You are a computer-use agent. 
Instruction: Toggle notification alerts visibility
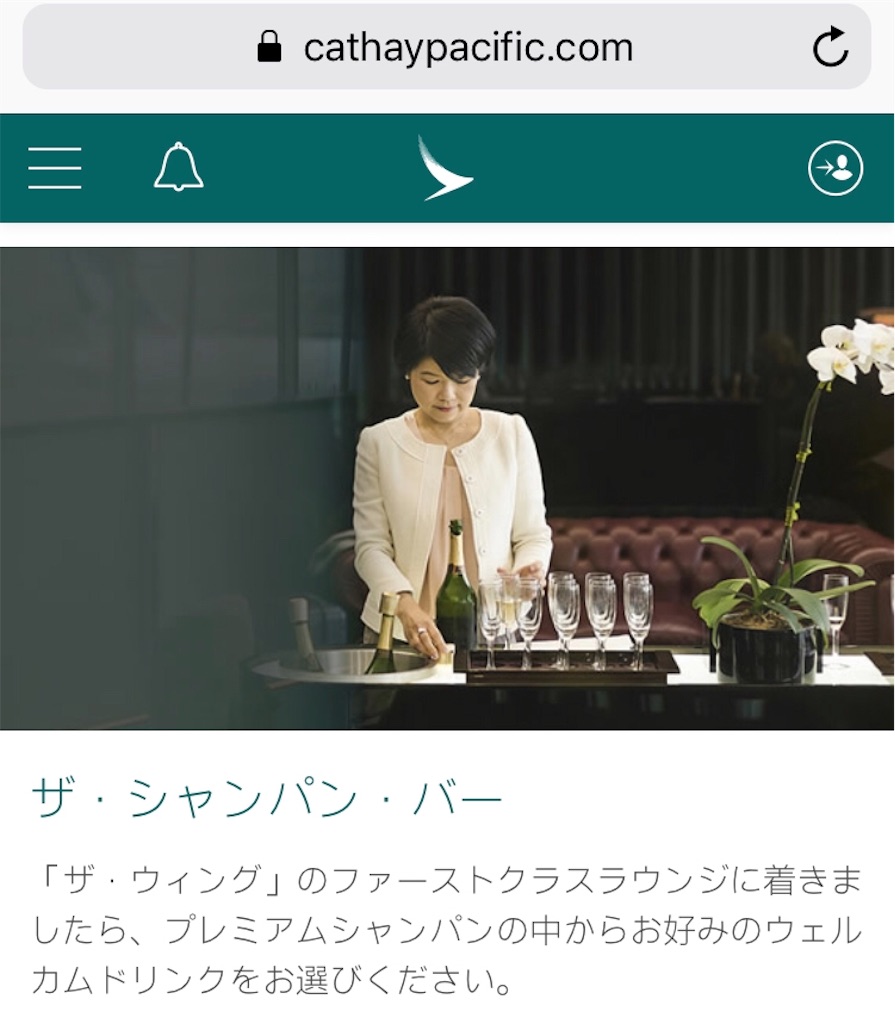(176, 170)
